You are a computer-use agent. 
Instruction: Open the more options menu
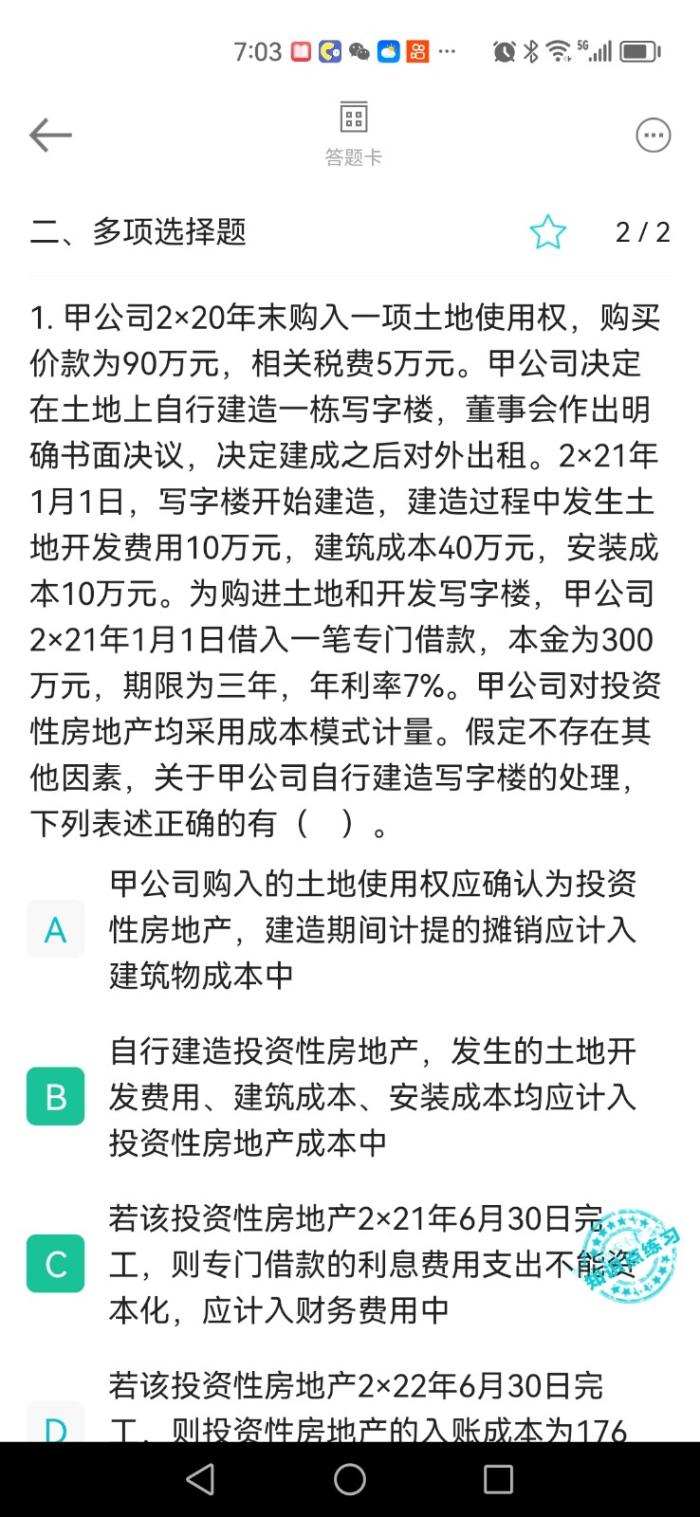click(653, 135)
